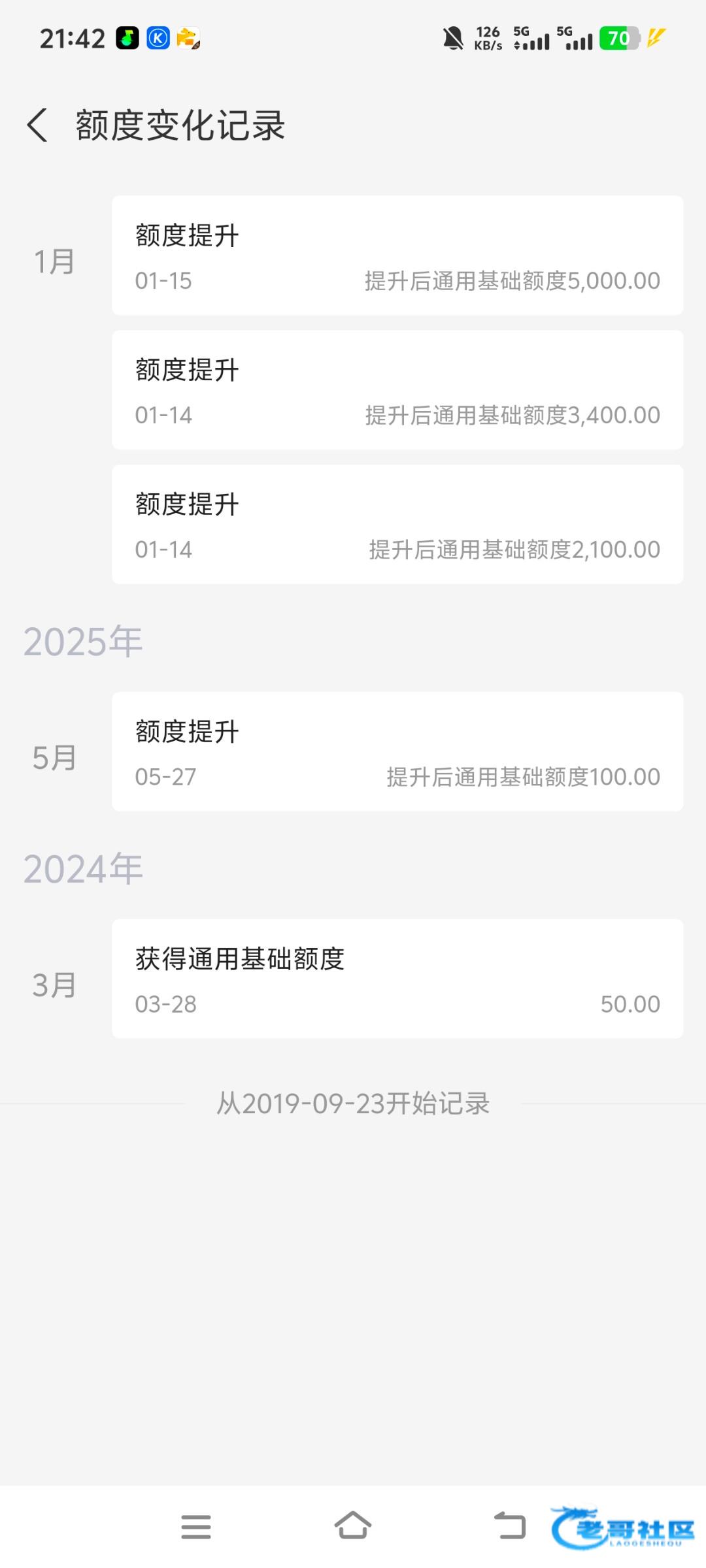Go back from the 额度变化记录 page
This screenshot has height=1568, width=706.
pyautogui.click(x=37, y=125)
